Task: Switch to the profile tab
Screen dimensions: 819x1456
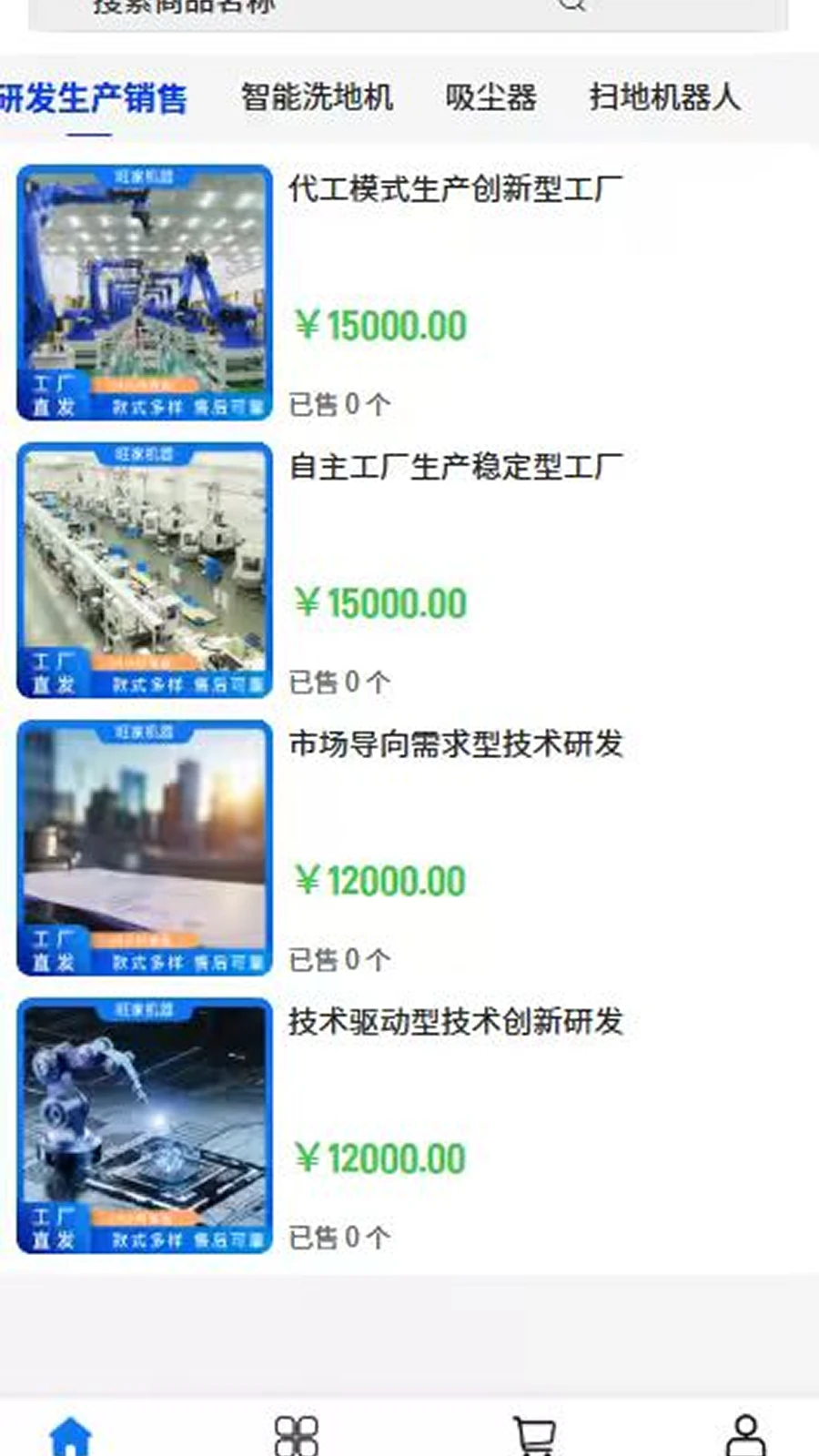Action: (745, 1436)
